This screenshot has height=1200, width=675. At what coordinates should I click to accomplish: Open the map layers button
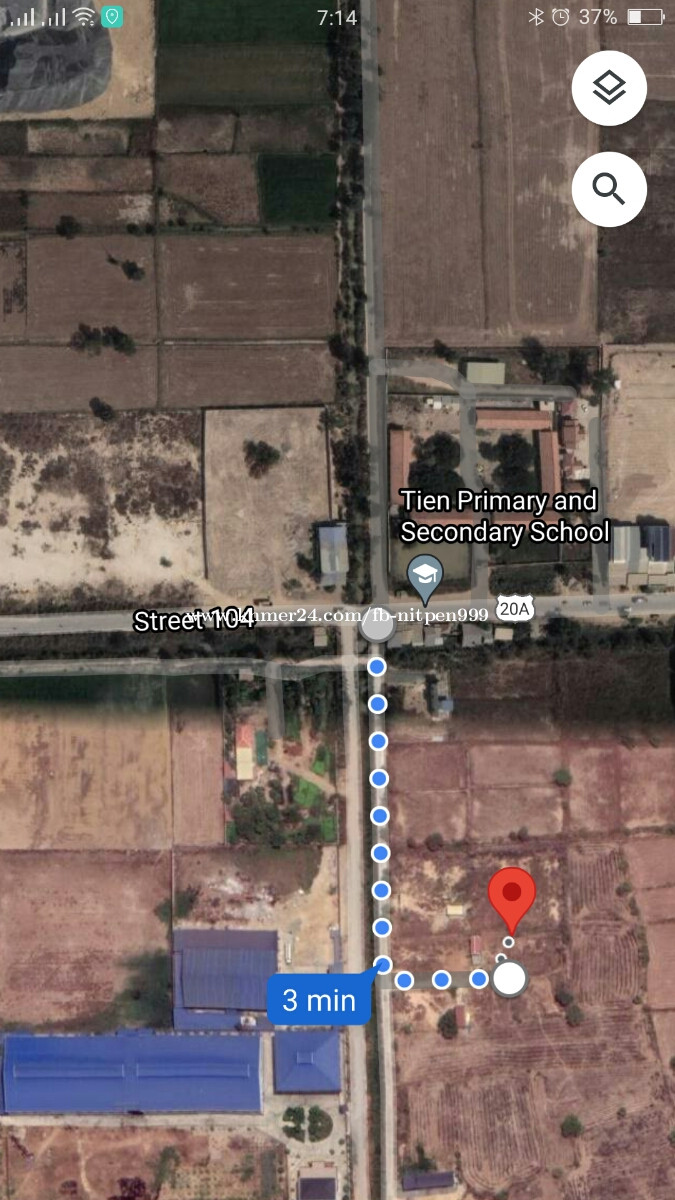(x=609, y=89)
